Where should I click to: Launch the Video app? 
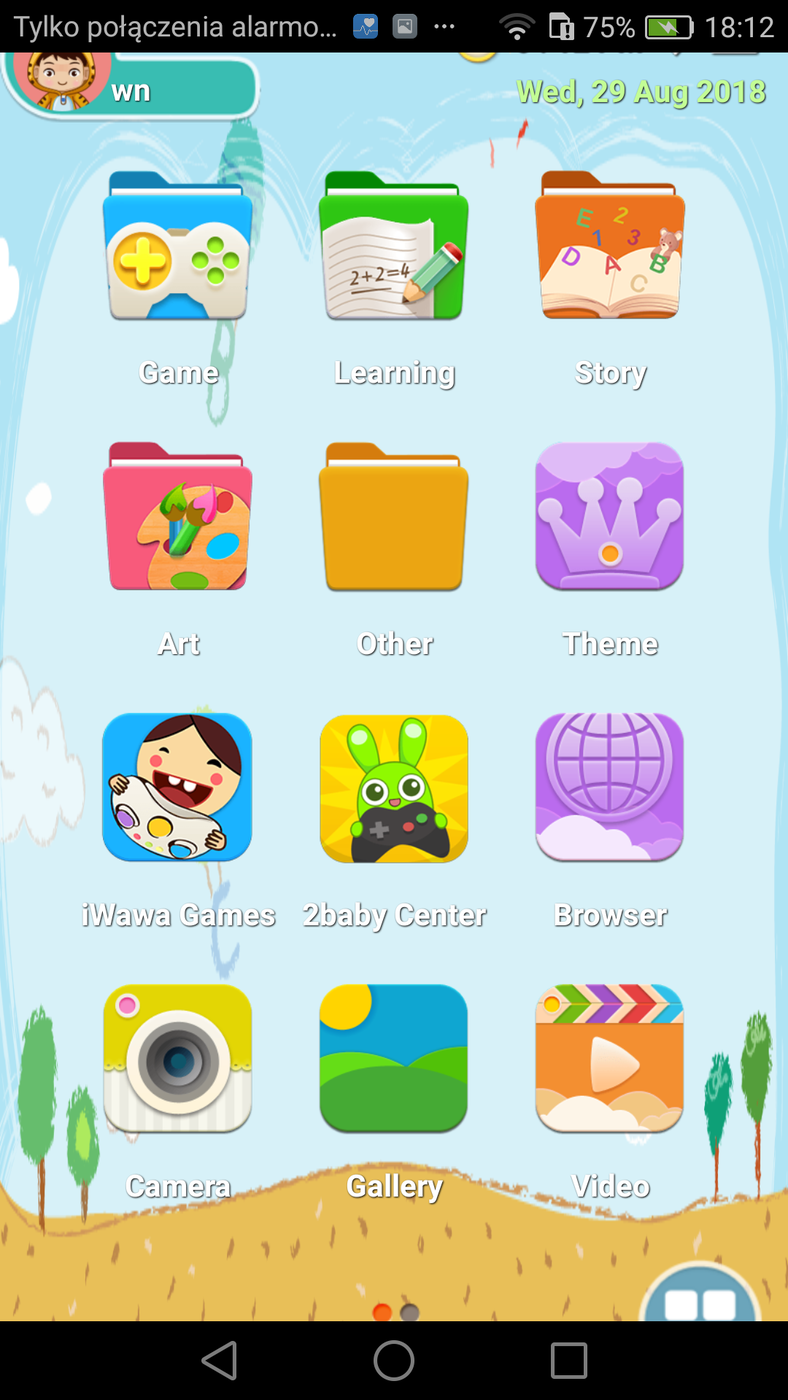click(610, 1058)
